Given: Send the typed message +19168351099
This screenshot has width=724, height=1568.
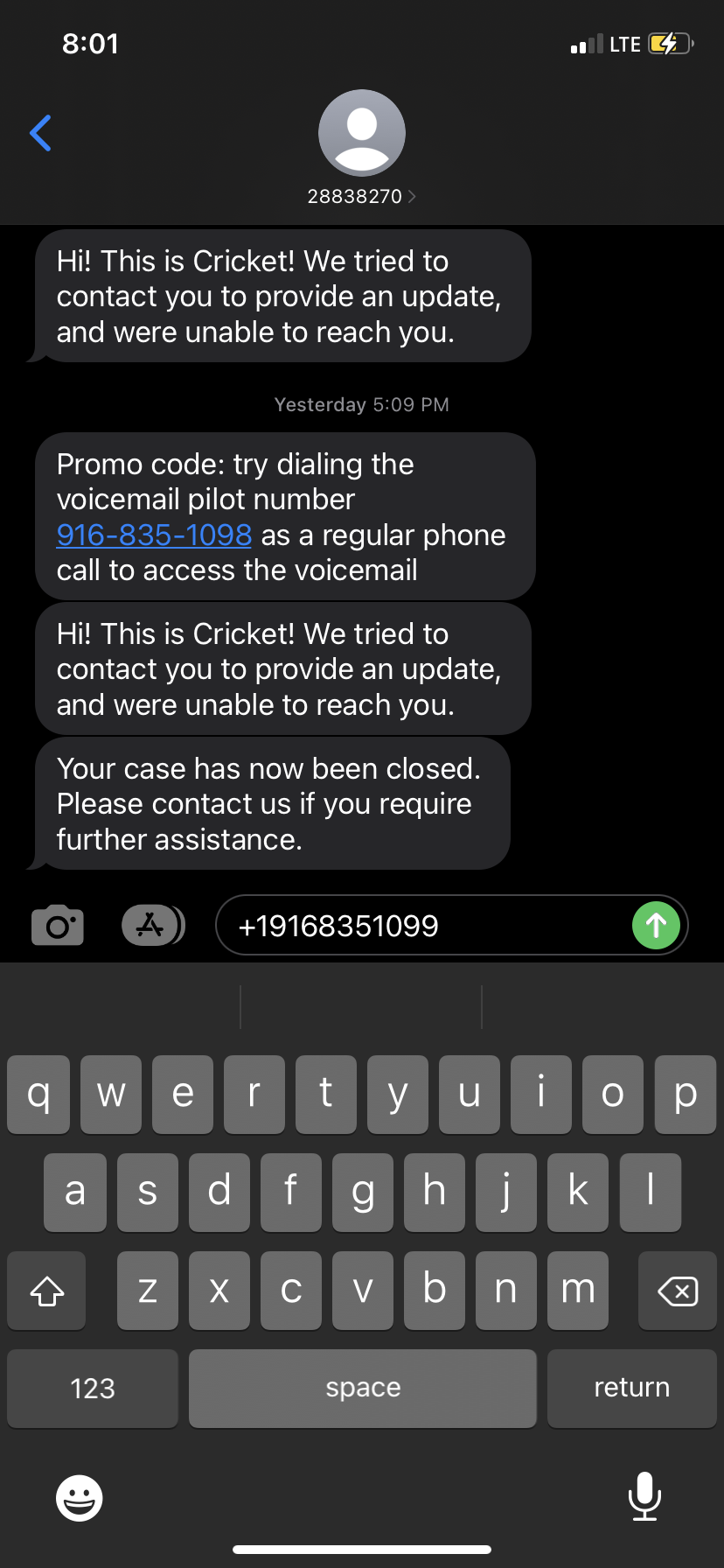Looking at the screenshot, I should coord(656,925).
